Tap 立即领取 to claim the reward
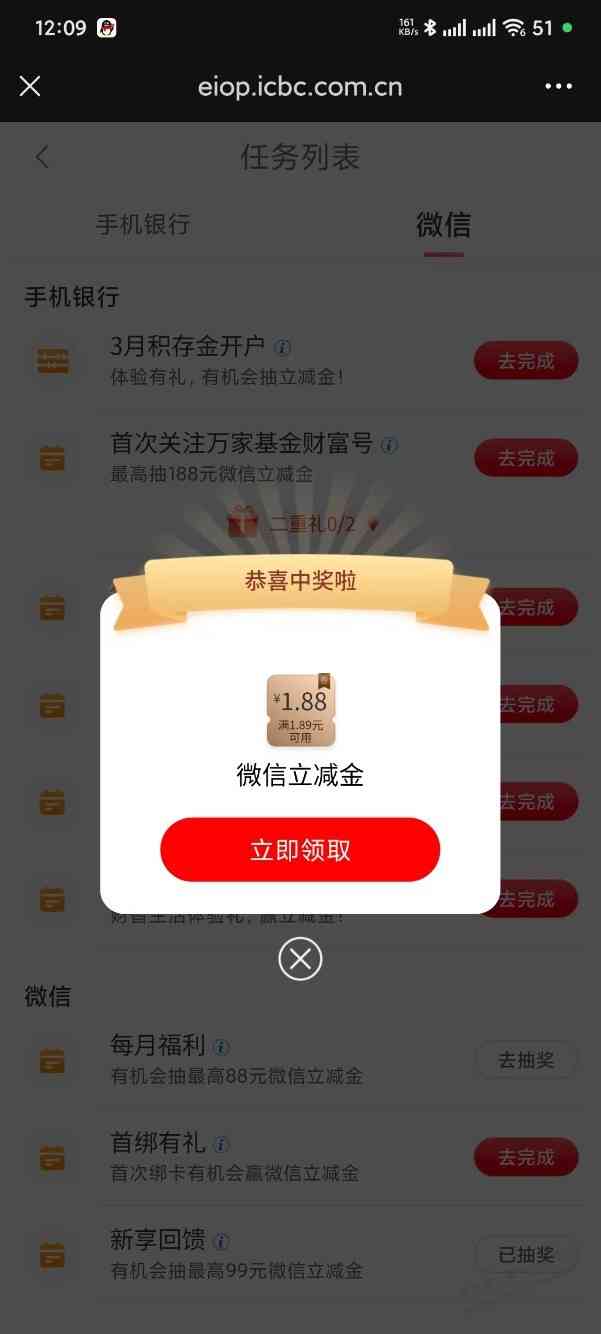The height and width of the screenshot is (1334, 601). click(x=300, y=850)
